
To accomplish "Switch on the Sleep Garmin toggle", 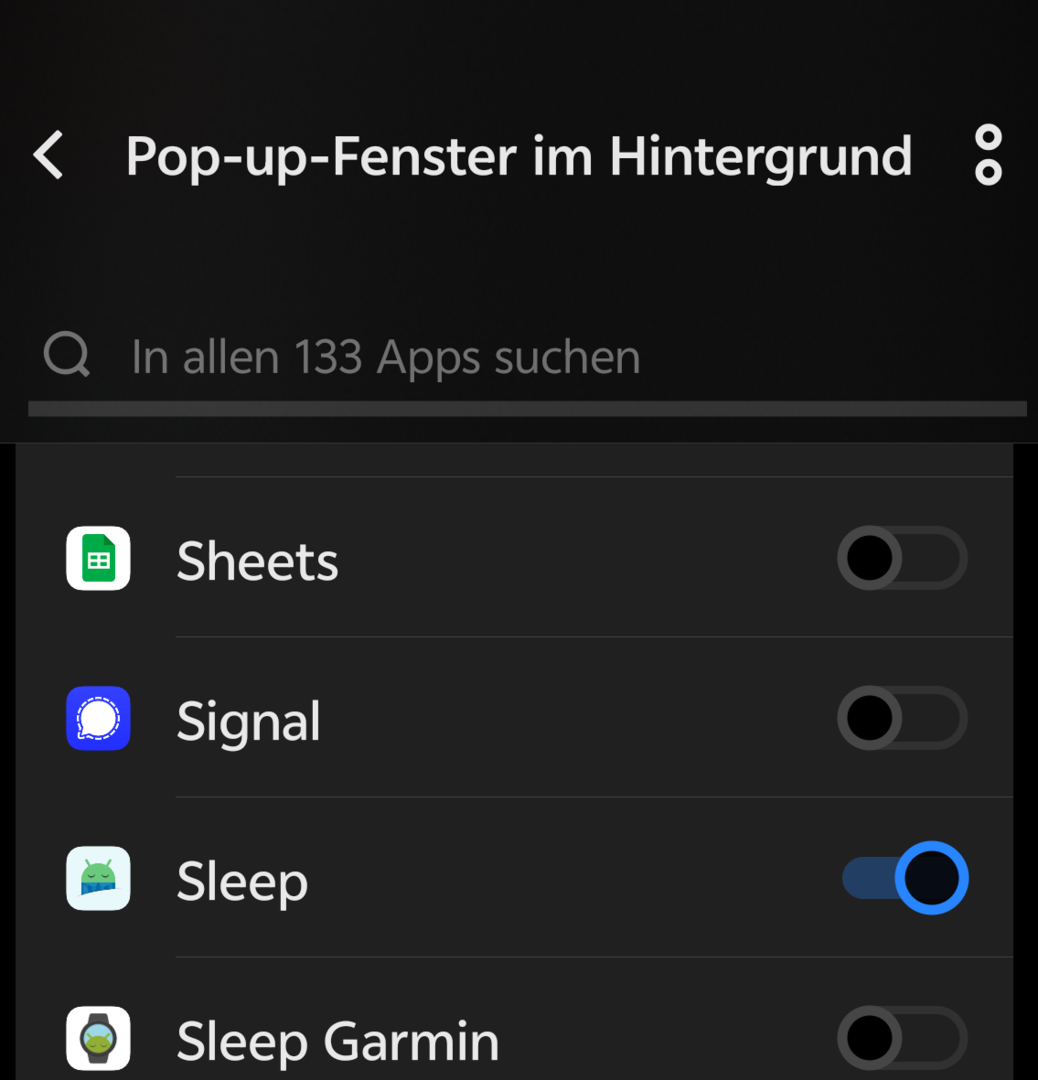I will point(902,1038).
